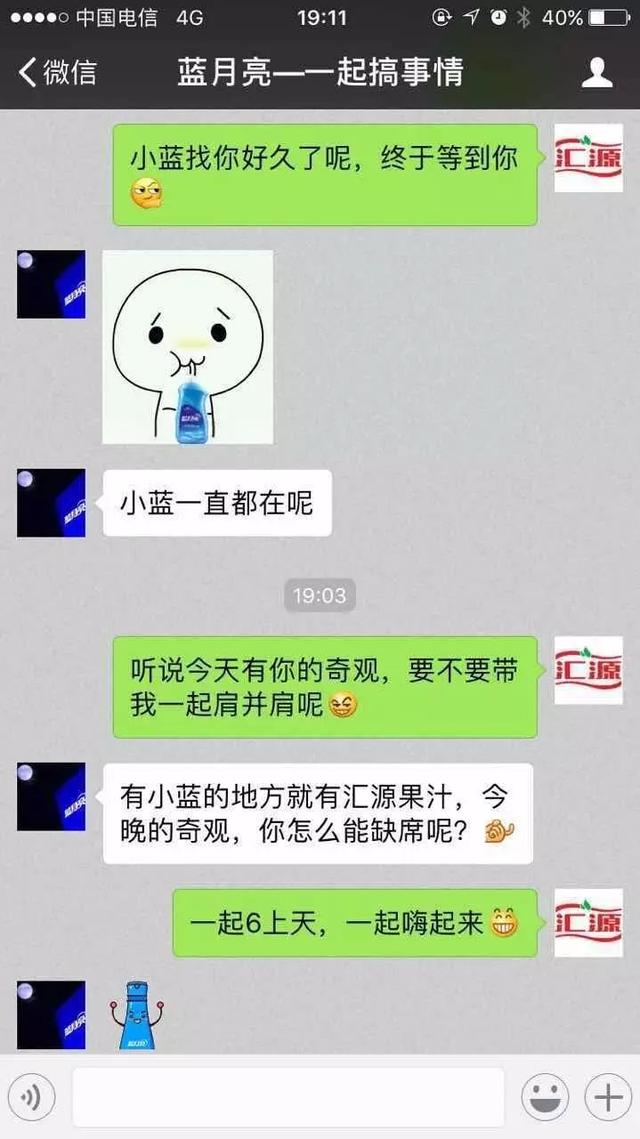Open sender avatar beside 小蓝一直都在呢

point(51,502)
